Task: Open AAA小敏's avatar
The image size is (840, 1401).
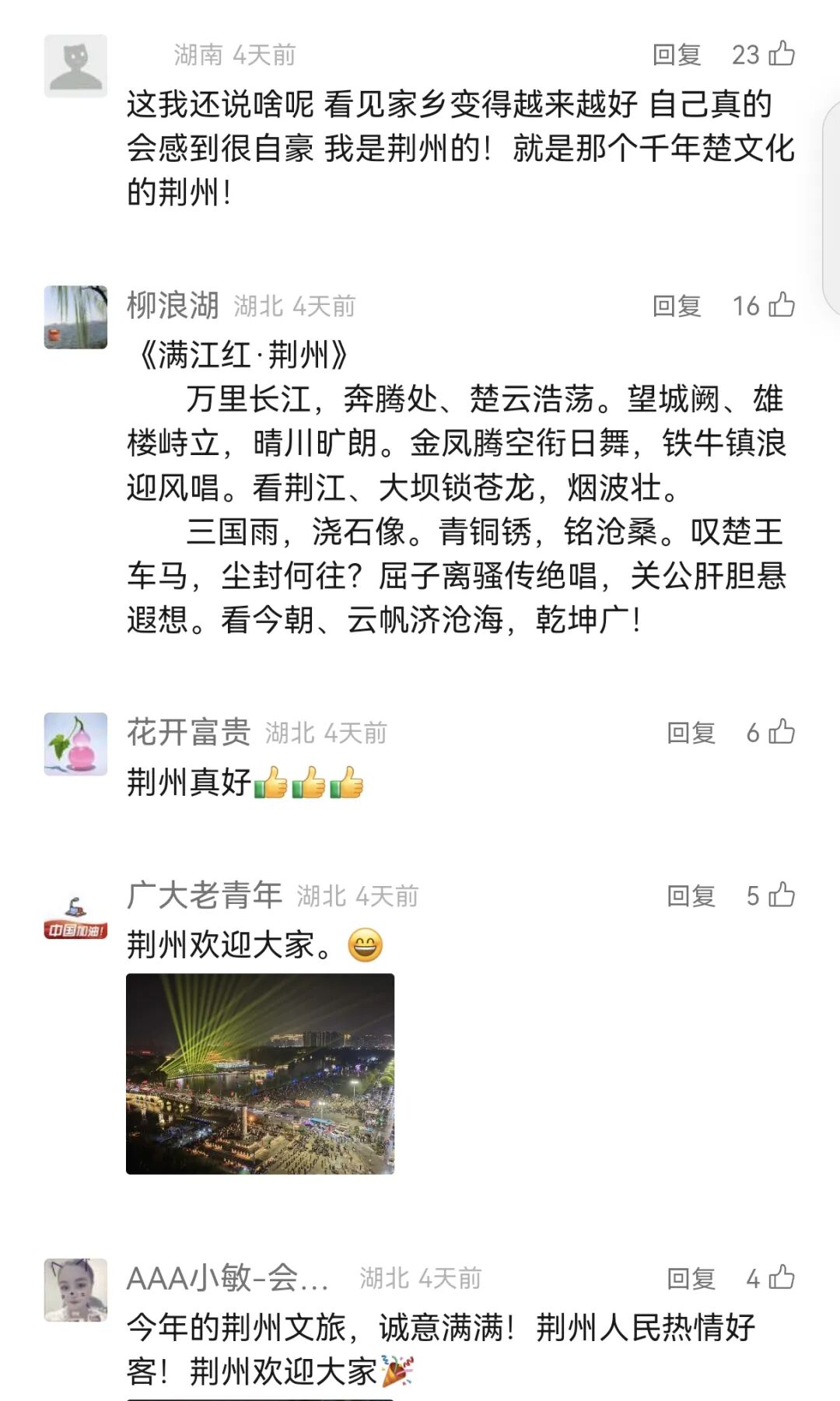Action: (x=75, y=1290)
